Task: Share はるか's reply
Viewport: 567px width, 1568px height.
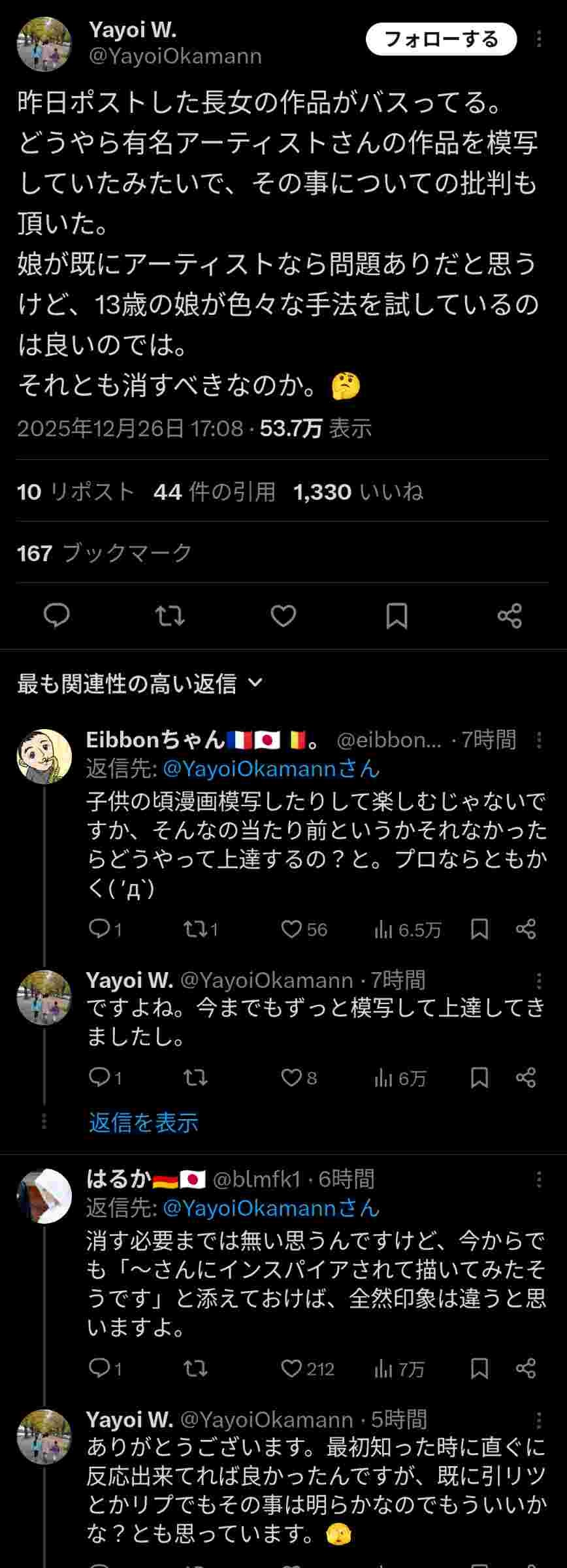Action: pyautogui.click(x=526, y=1369)
